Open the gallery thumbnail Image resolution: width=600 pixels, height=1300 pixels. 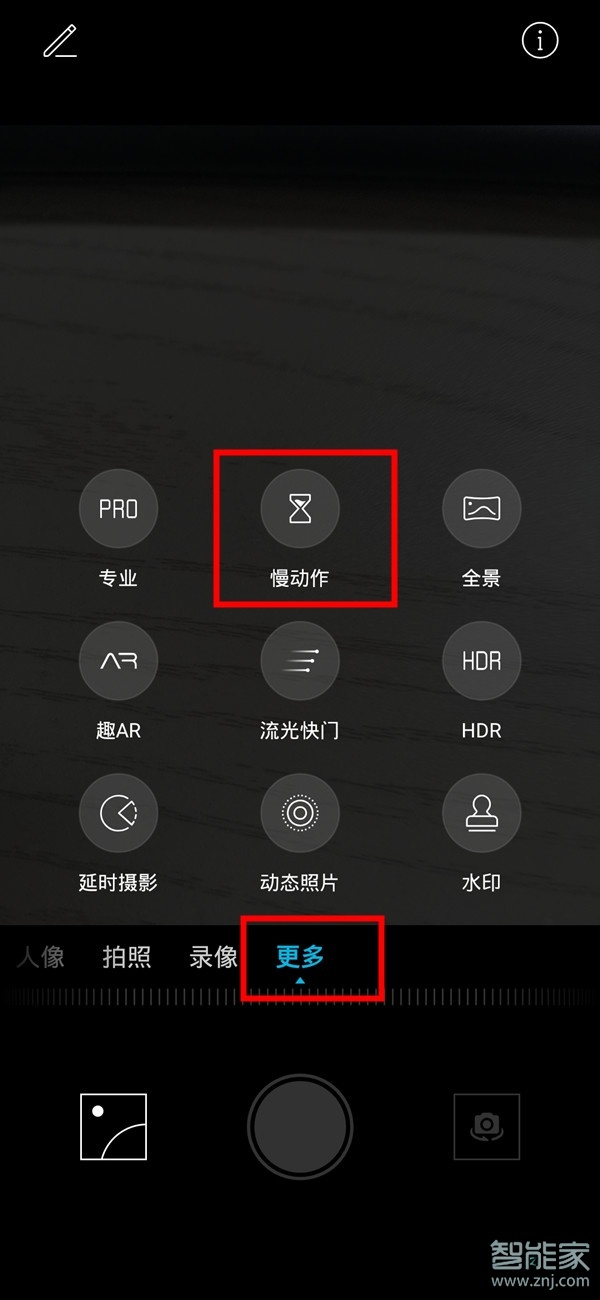(114, 1126)
